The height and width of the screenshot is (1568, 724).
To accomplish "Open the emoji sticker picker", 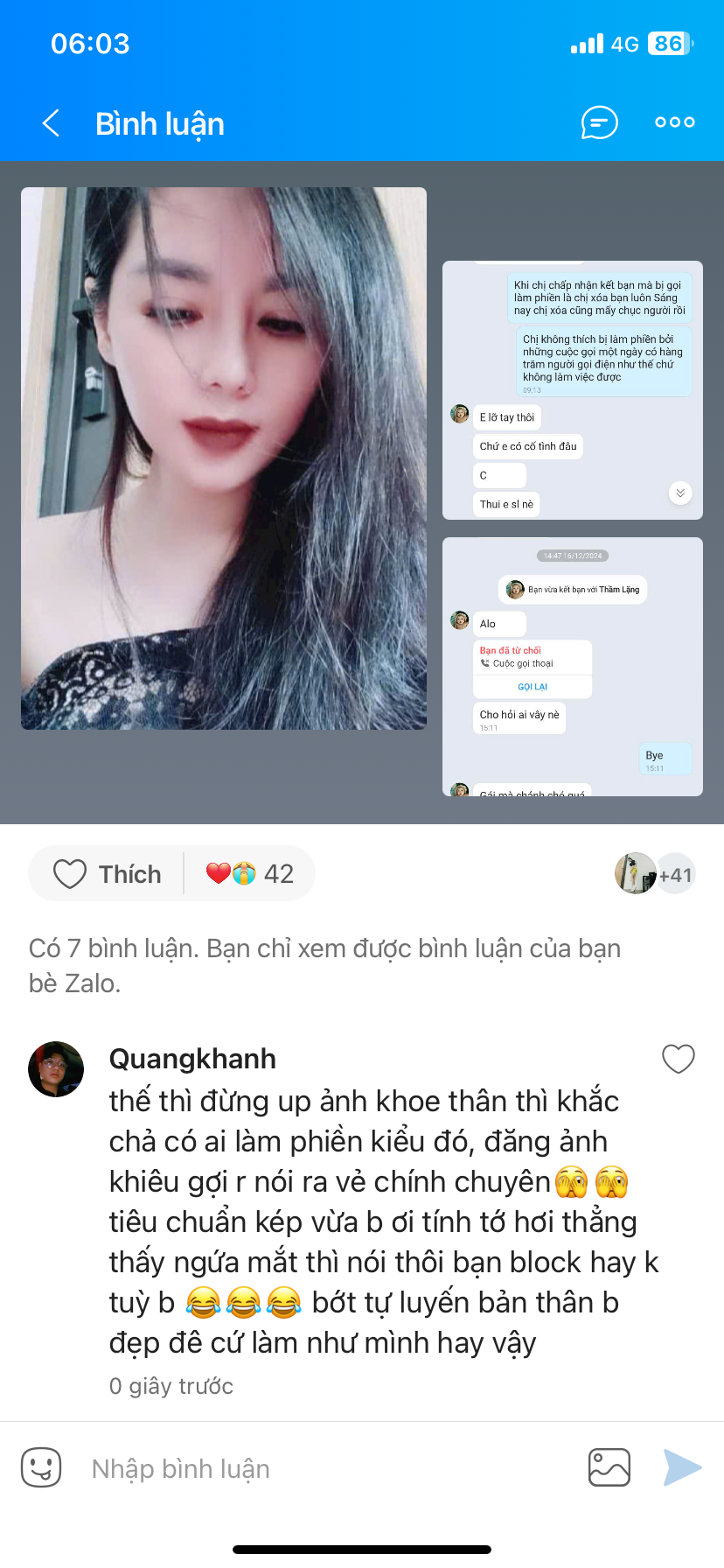I will click(41, 1467).
